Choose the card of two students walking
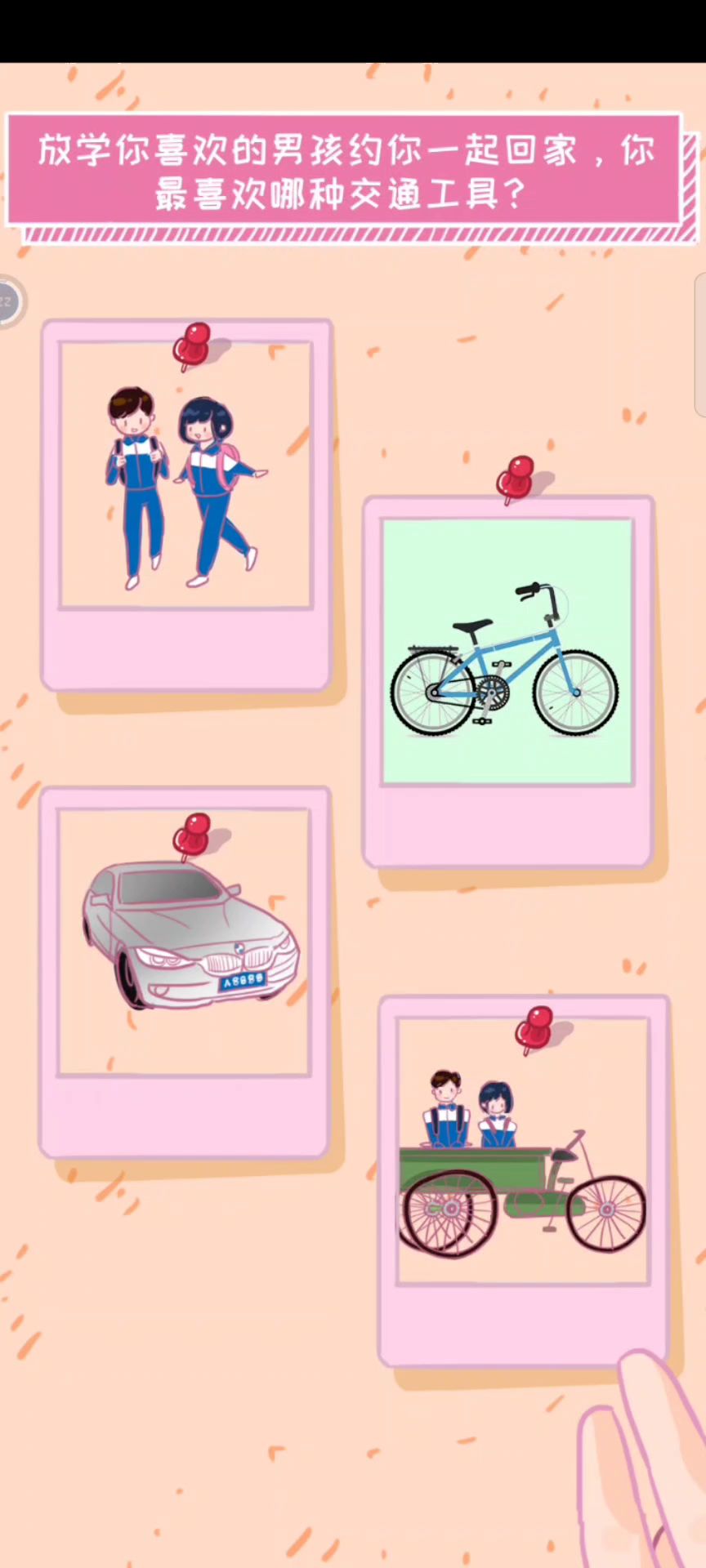Image resolution: width=706 pixels, height=1568 pixels. point(186,490)
